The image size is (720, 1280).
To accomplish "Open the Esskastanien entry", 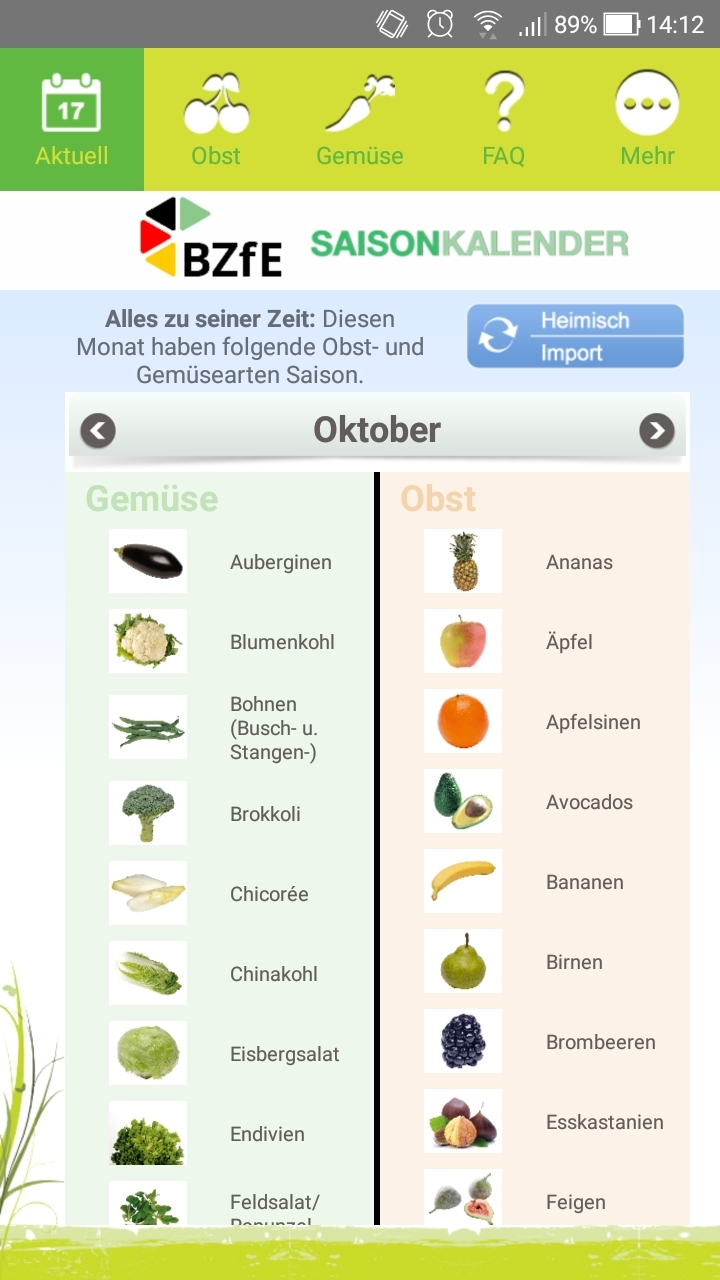I will [604, 1122].
